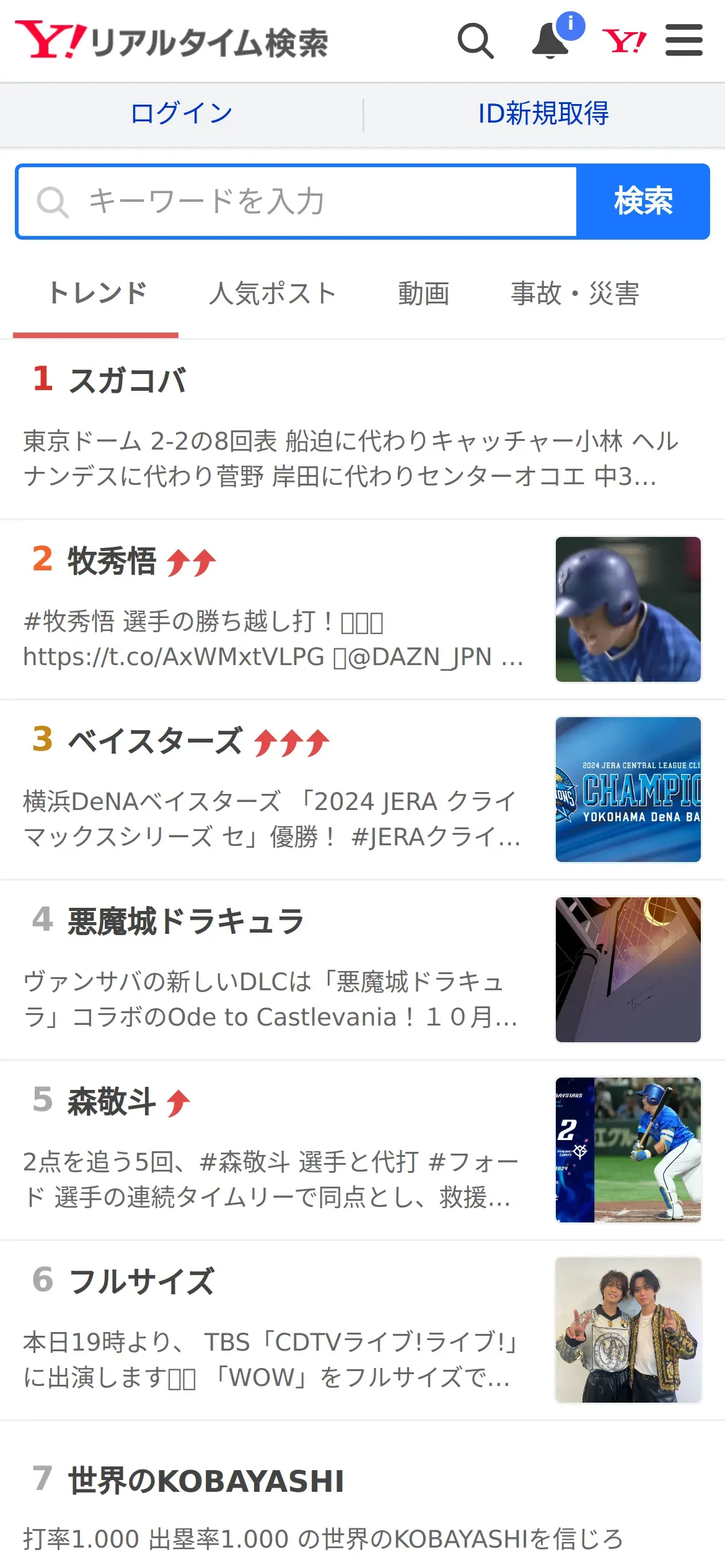Viewport: 725px width, 1568px height.
Task: Open trend number 4 悪魔城ドラキュラ
Action: point(362,970)
